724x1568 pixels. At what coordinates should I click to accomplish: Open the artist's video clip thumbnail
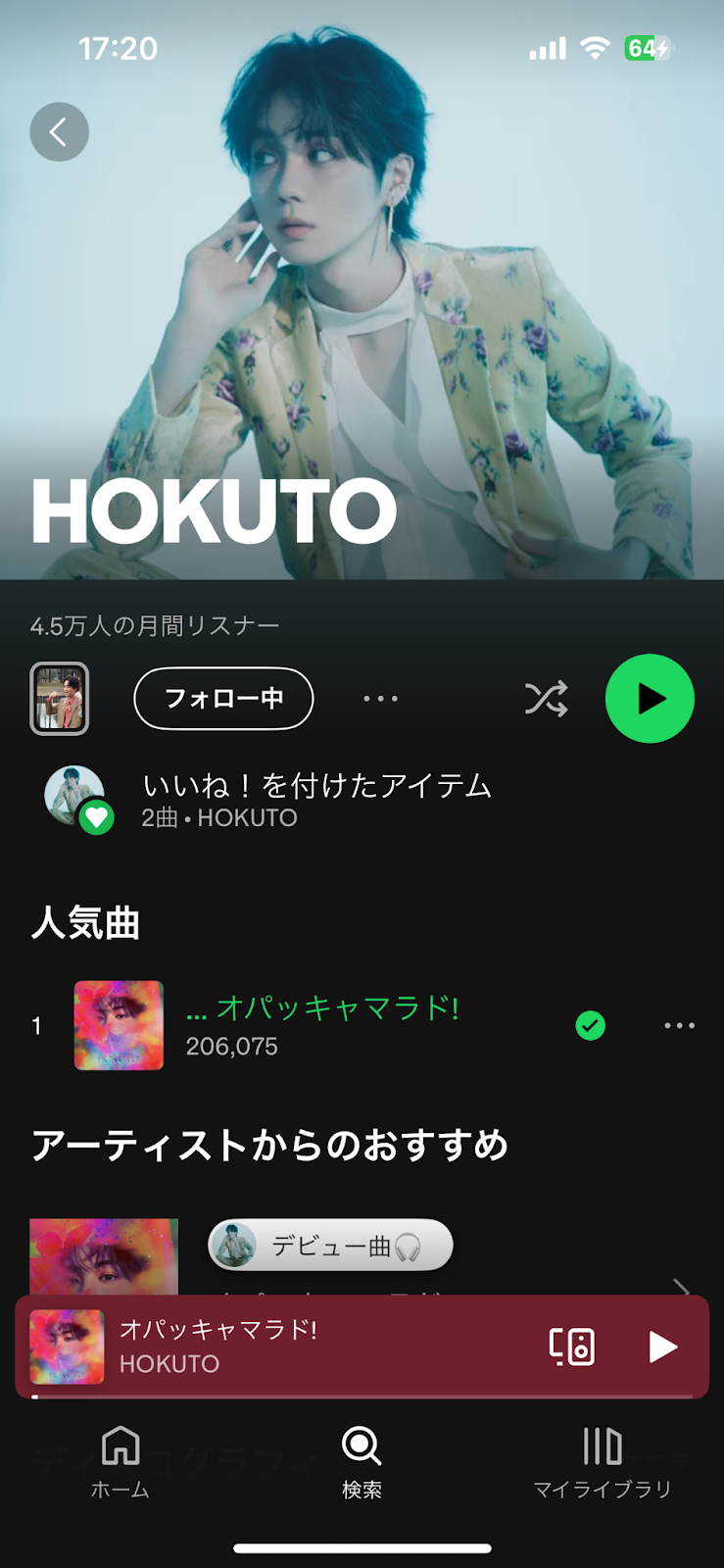(x=60, y=699)
